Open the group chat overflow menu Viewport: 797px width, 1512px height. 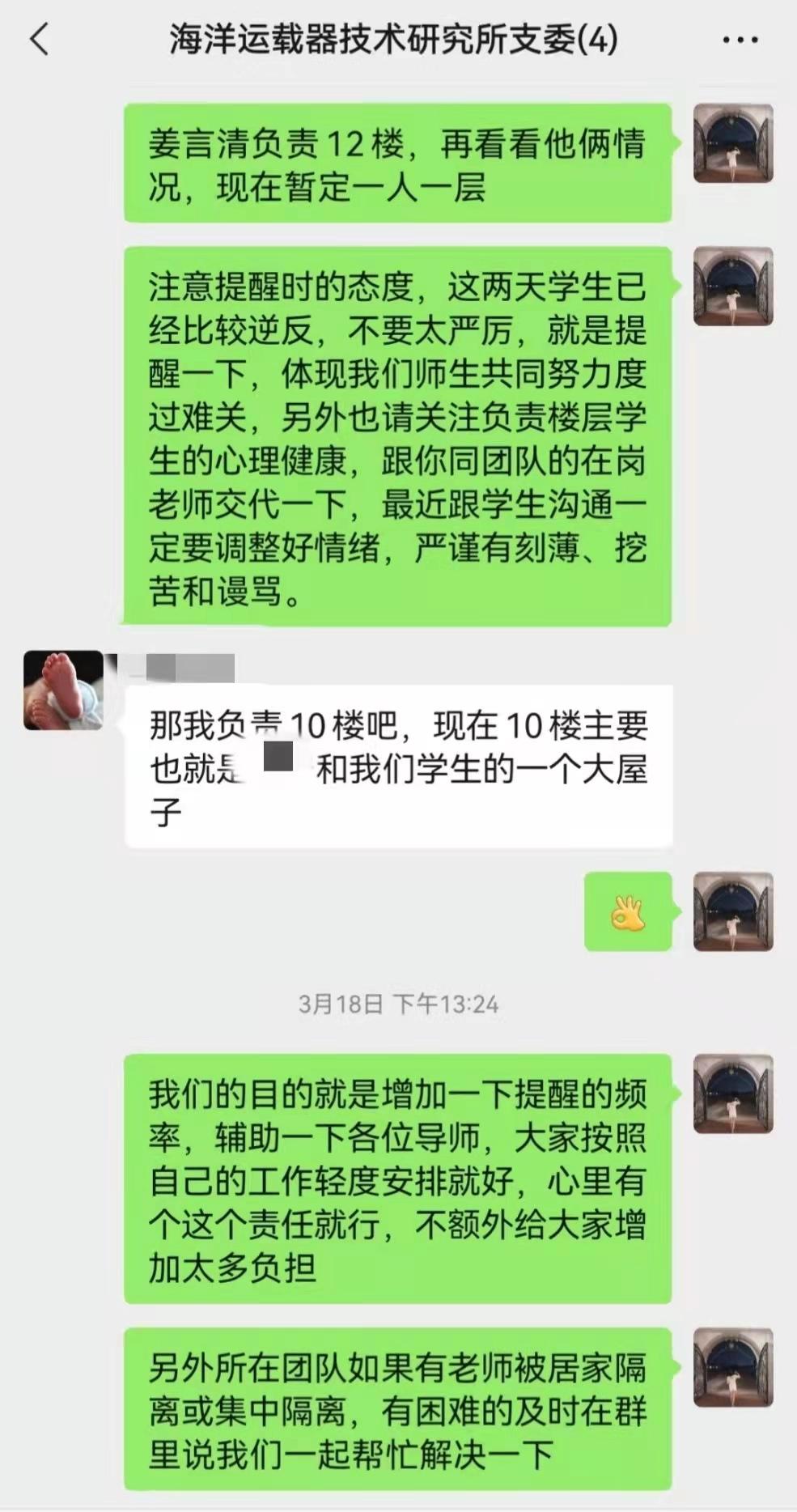[740, 40]
